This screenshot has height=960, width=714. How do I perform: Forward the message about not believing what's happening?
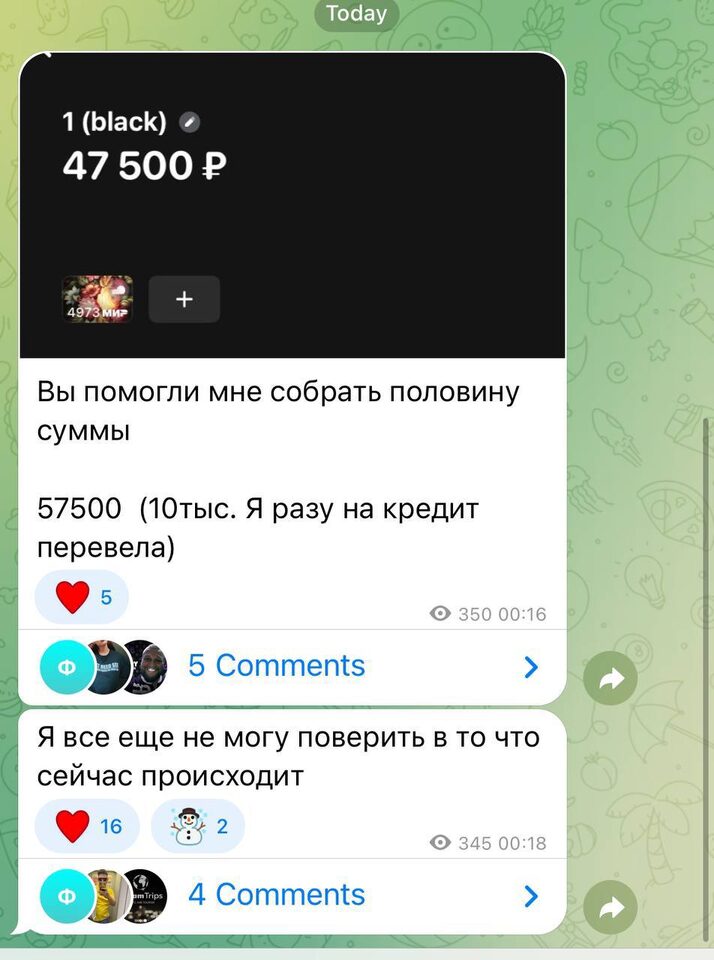click(611, 907)
